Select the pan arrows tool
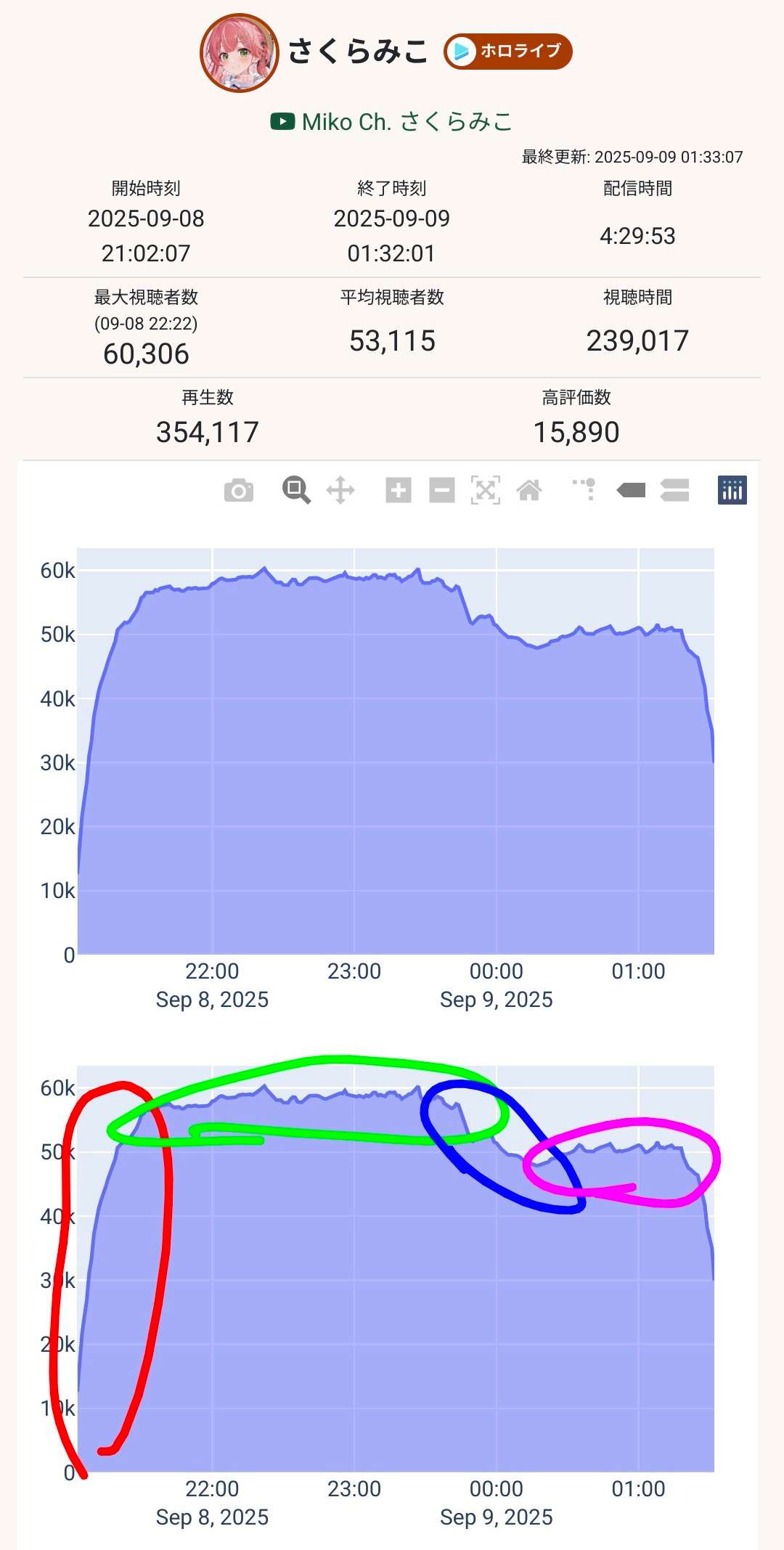784x1550 pixels. 340,491
